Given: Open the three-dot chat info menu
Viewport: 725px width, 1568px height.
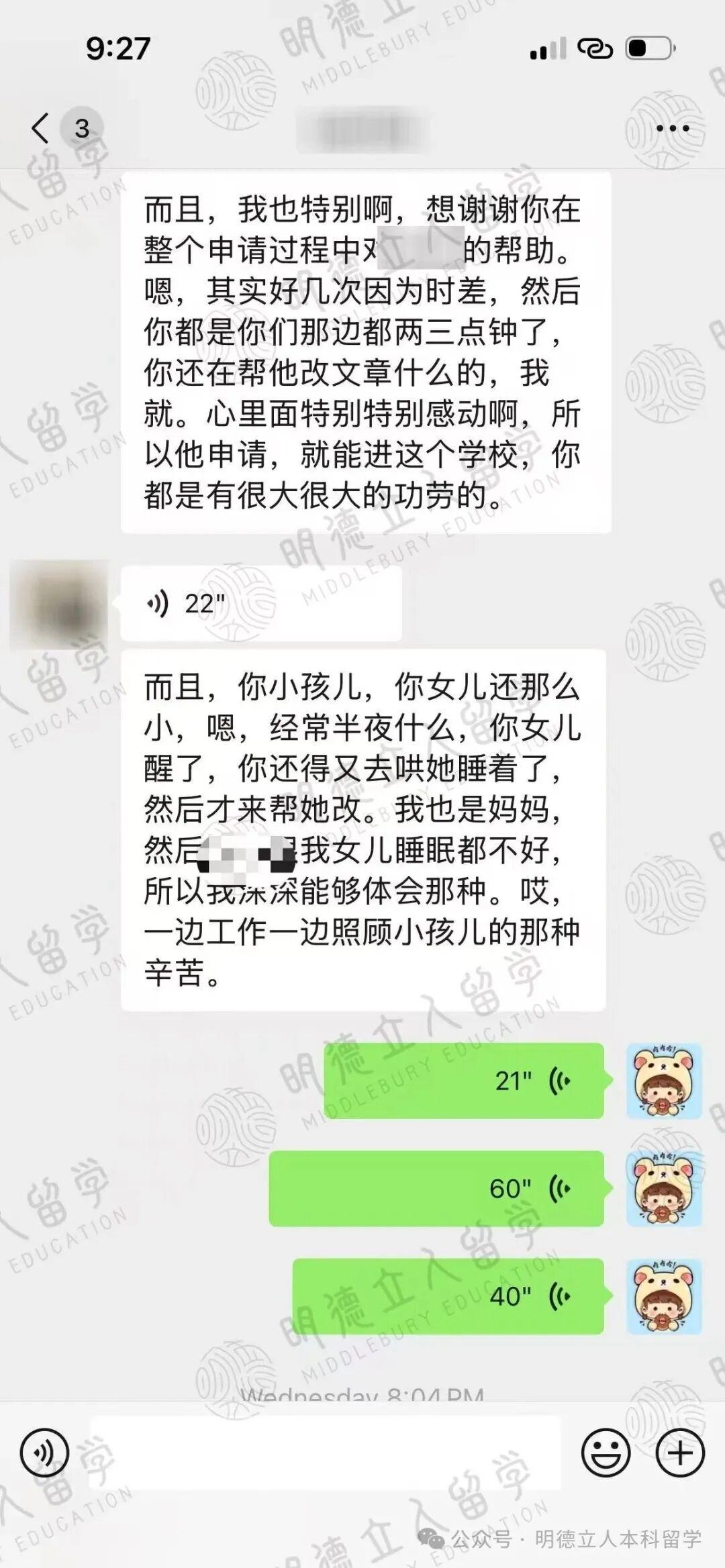Looking at the screenshot, I should tap(672, 128).
